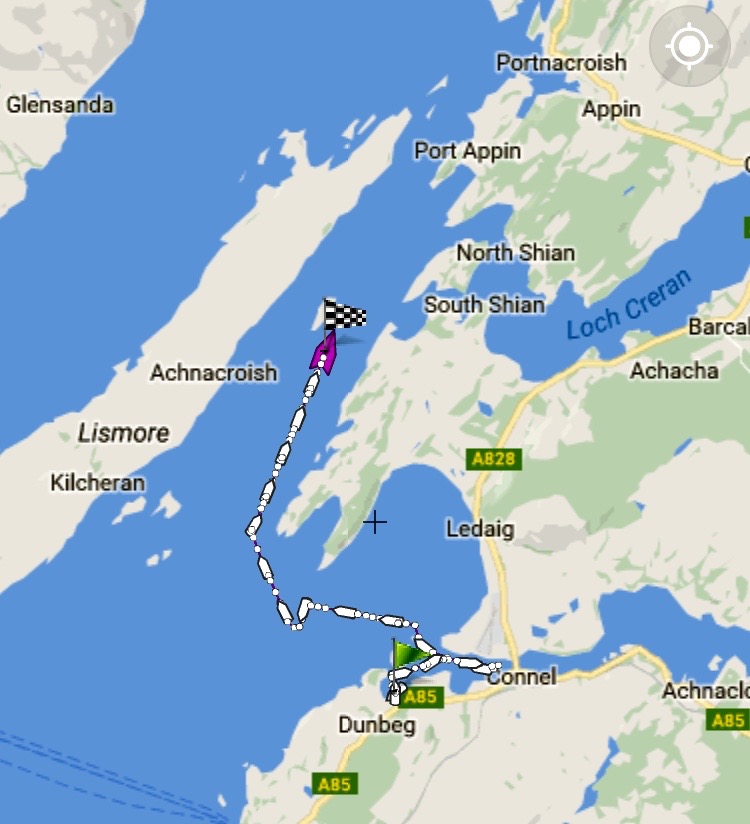Select the green start flag marker
Image resolution: width=750 pixels, height=824 pixels.
click(409, 655)
